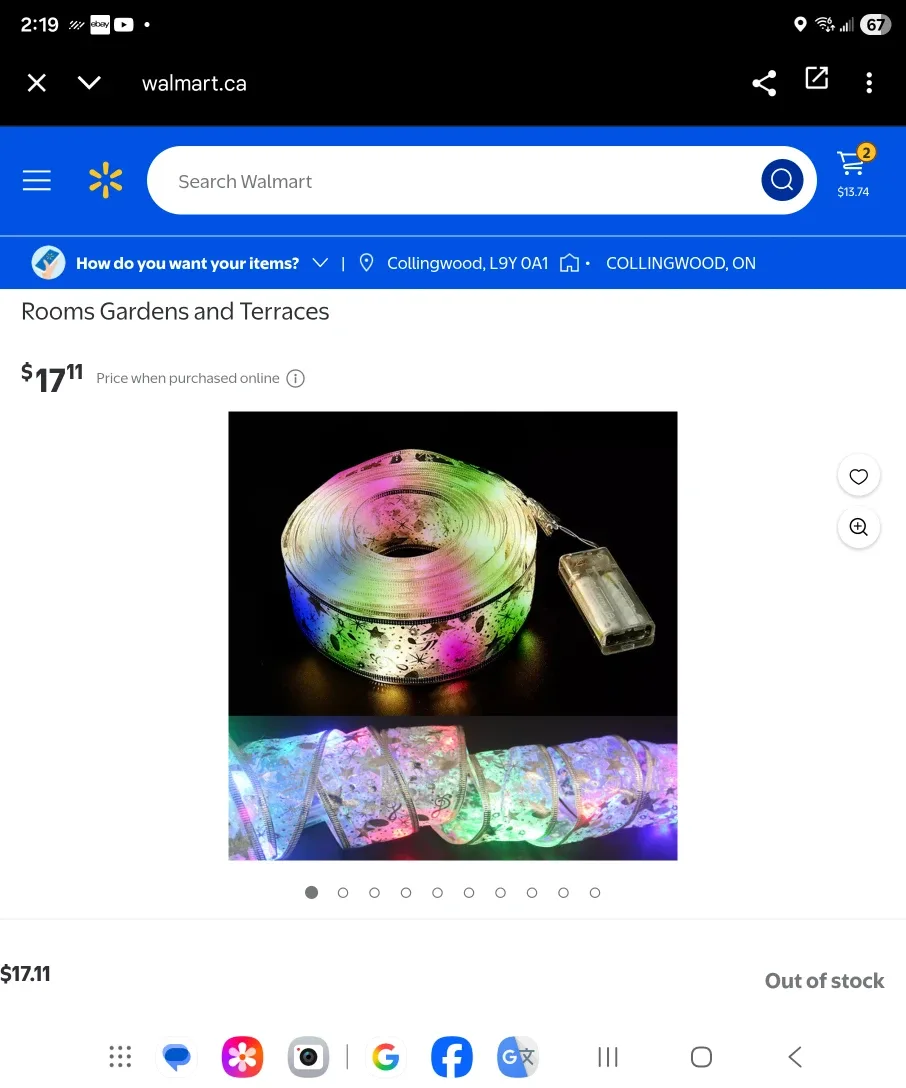906x1088 pixels.
Task: Tap the ribbon lights product image
Action: [452, 635]
